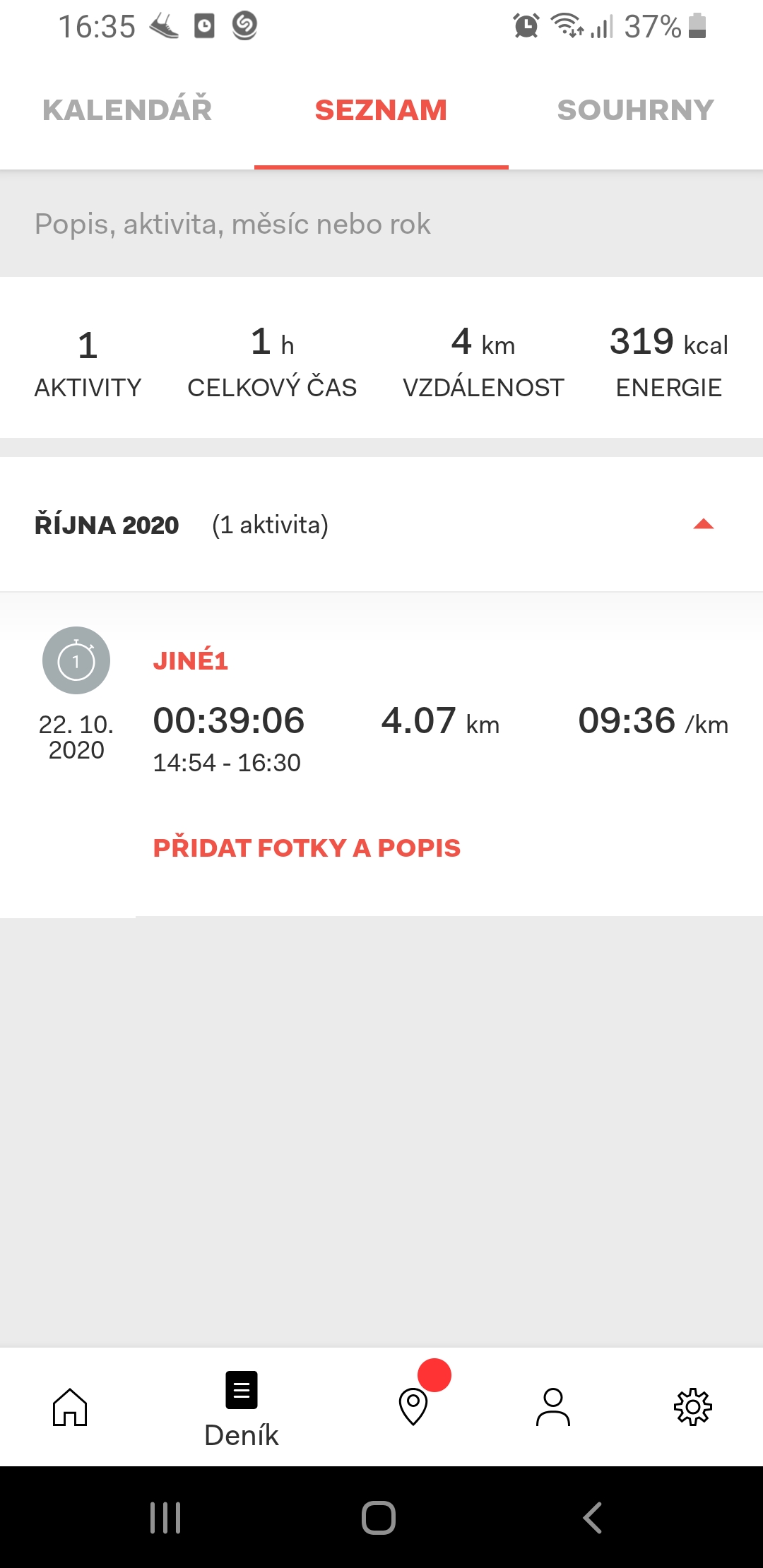
Task: Open the Souhrny tab
Action: (636, 110)
